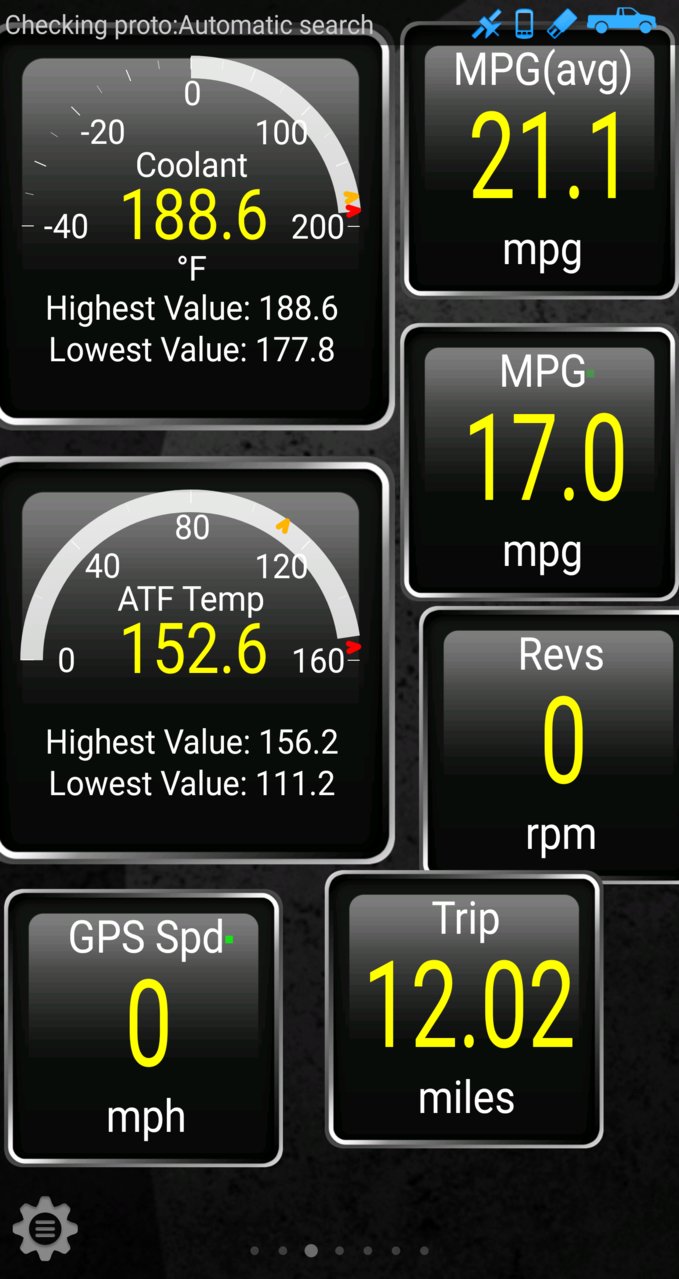This screenshot has width=679, height=1279.
Task: Open the instant MPG display
Action: pos(540,462)
